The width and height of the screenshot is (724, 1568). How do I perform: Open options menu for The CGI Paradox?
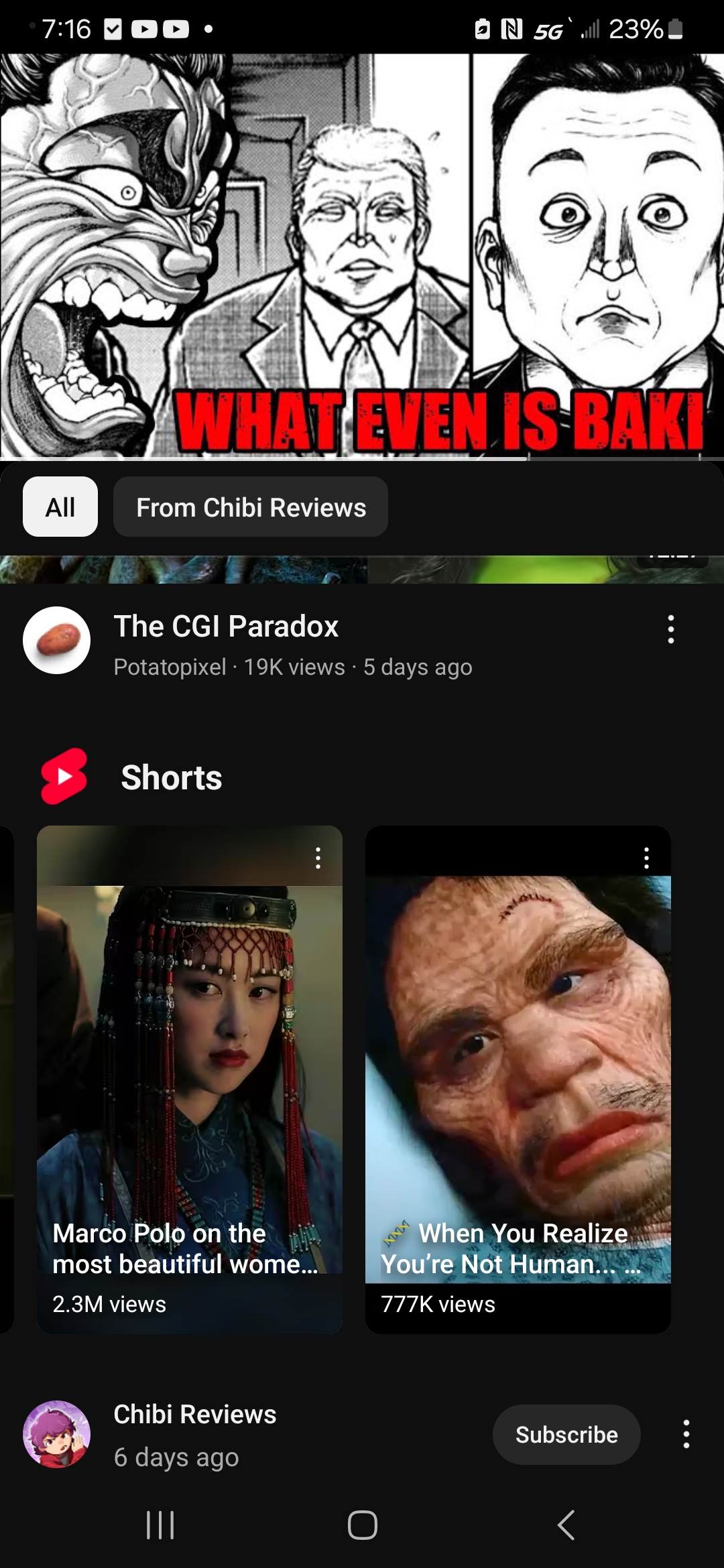coord(671,629)
